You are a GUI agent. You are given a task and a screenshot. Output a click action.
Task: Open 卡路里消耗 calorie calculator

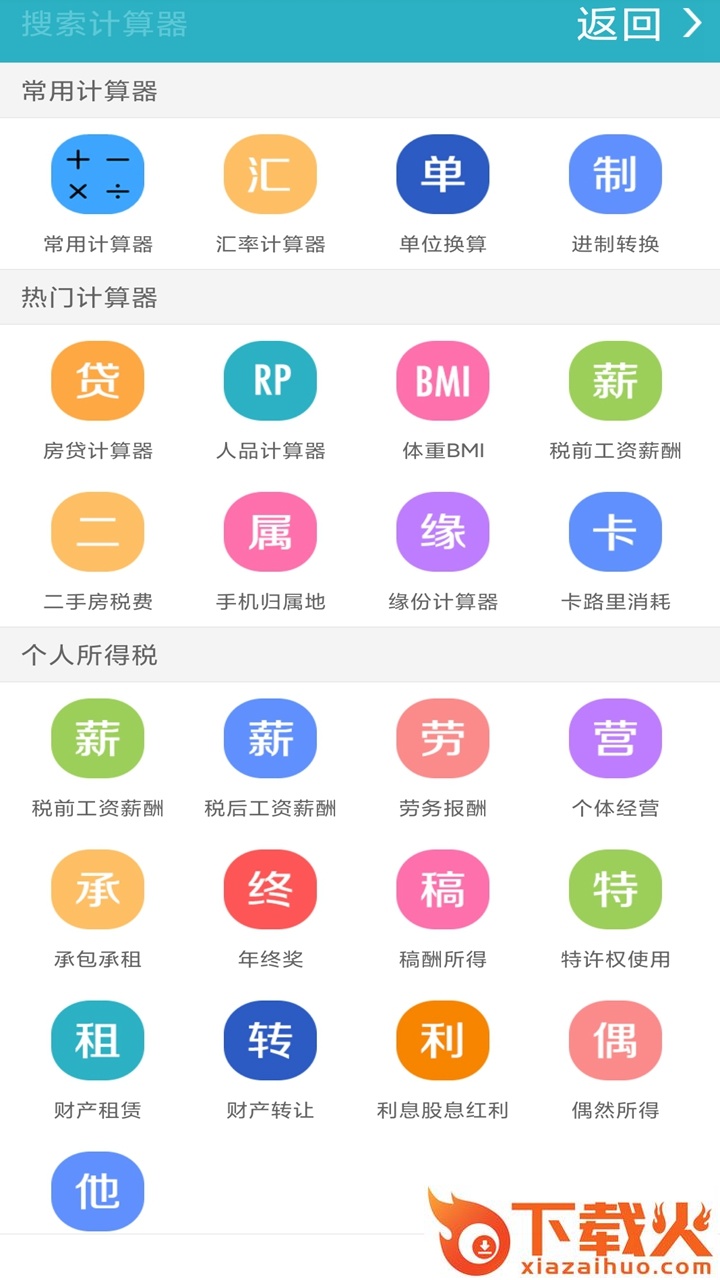click(x=615, y=532)
